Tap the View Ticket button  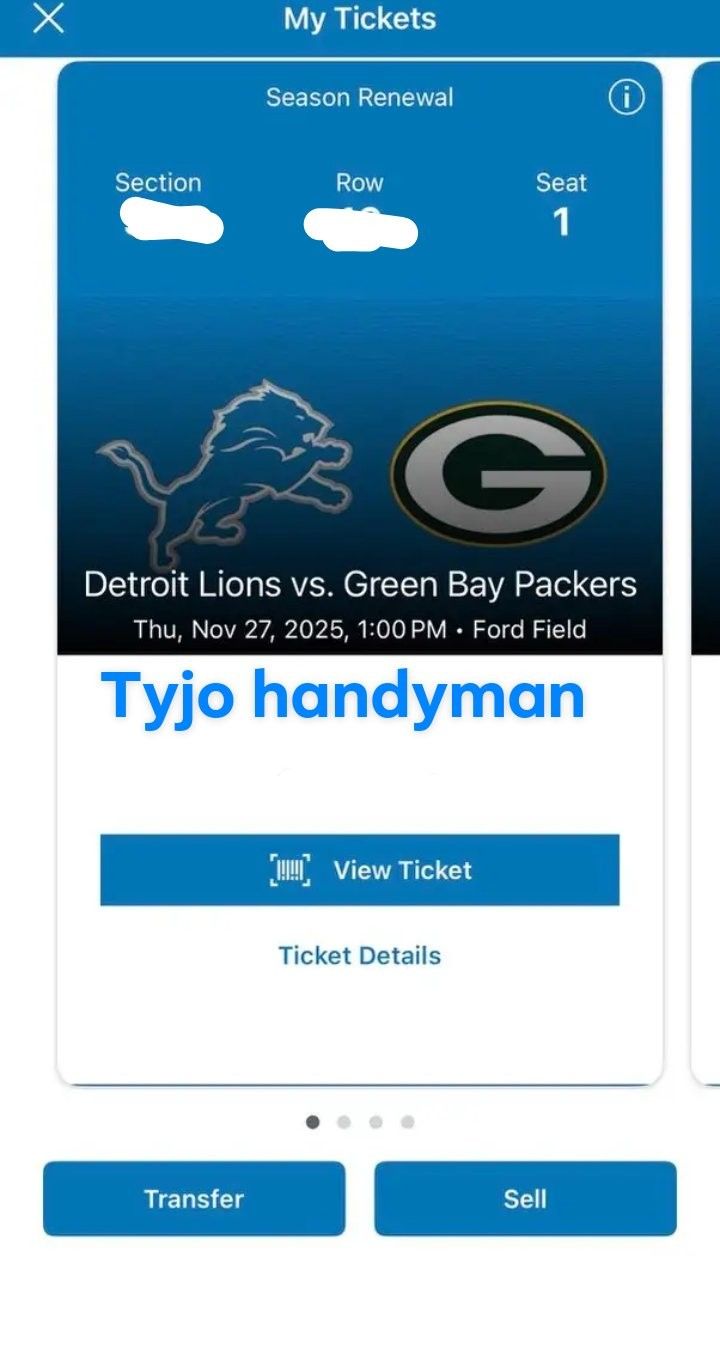pyautogui.click(x=358, y=870)
